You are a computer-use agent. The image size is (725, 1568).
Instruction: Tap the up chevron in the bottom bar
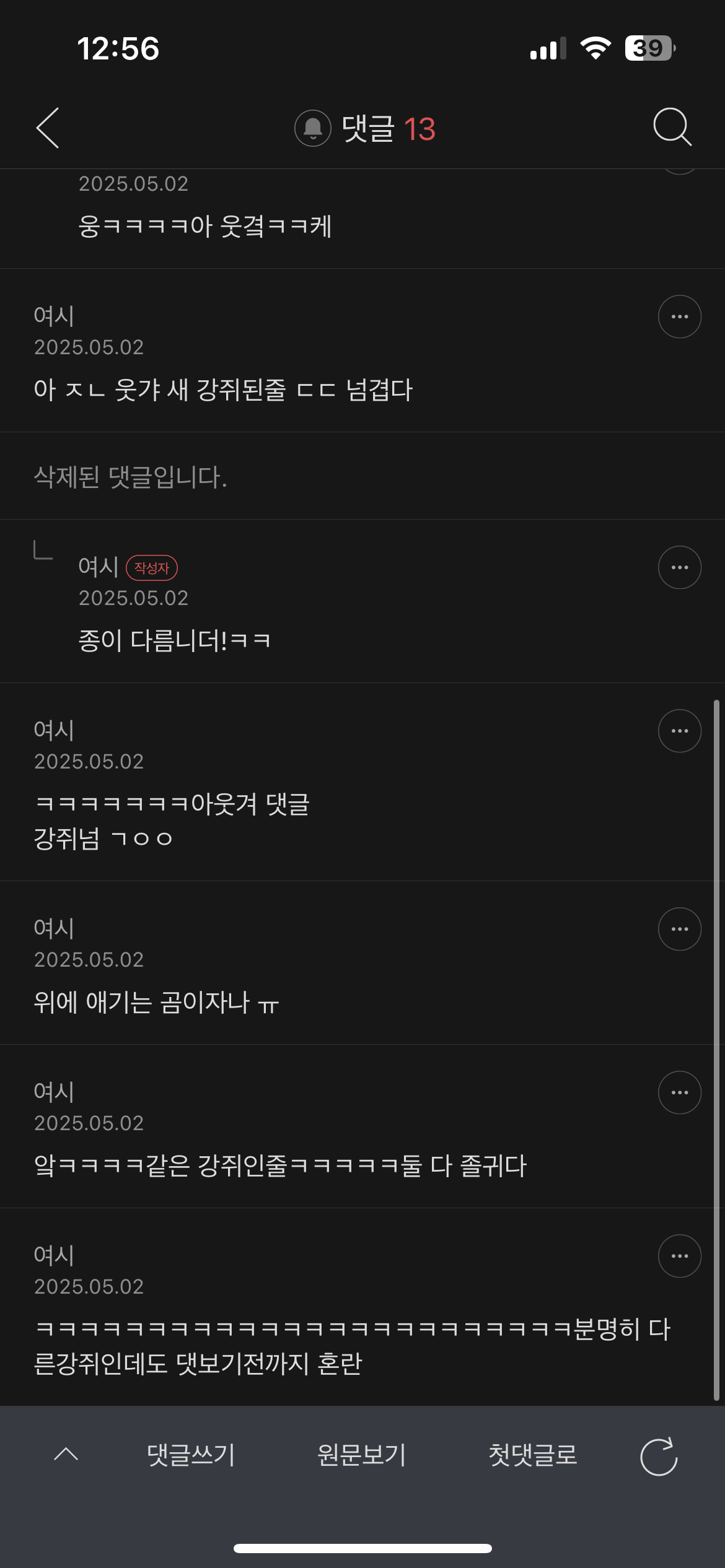66,1455
